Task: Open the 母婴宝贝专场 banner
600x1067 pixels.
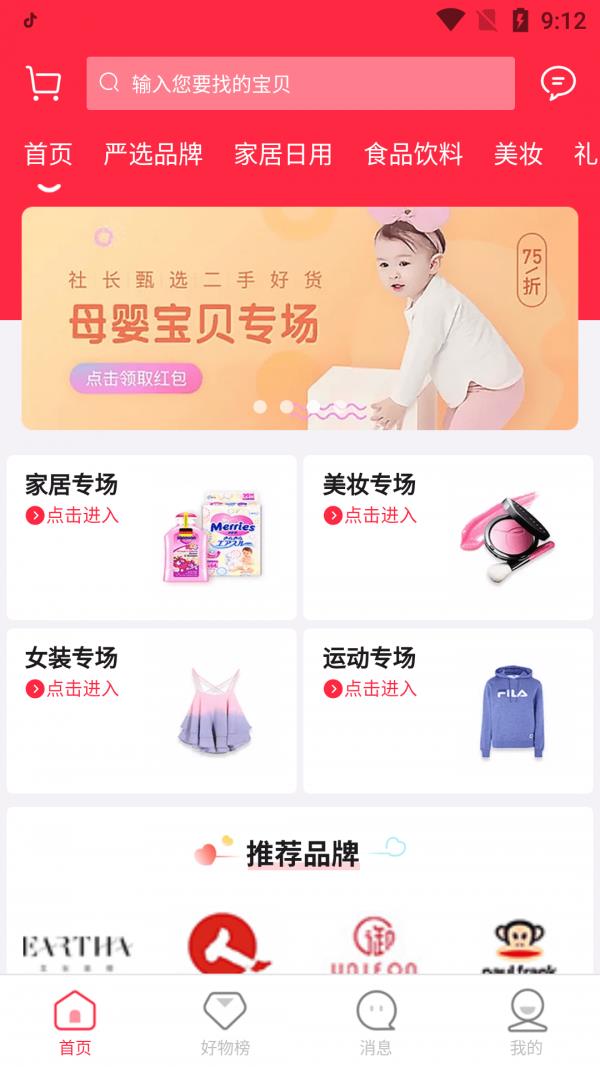Action: click(x=300, y=318)
